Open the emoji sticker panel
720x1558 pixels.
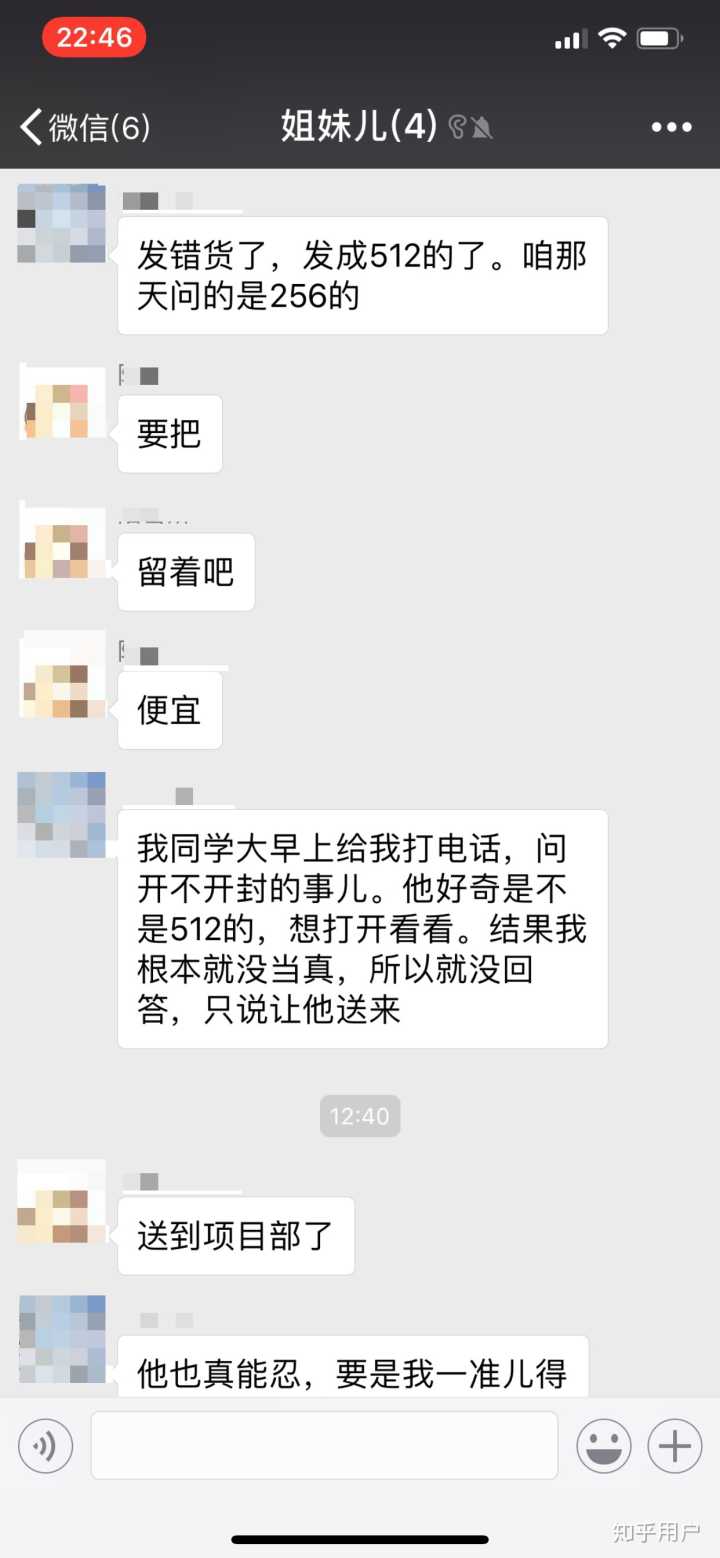point(604,1446)
